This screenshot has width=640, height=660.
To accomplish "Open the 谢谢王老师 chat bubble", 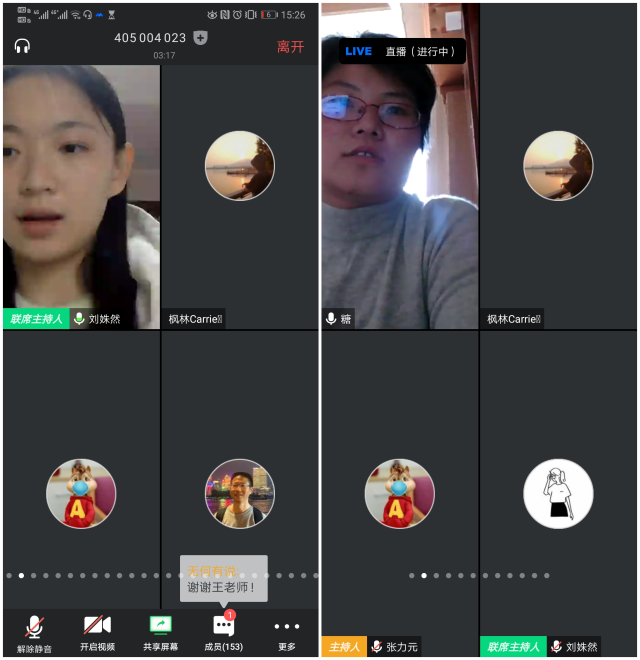I will coord(223,579).
